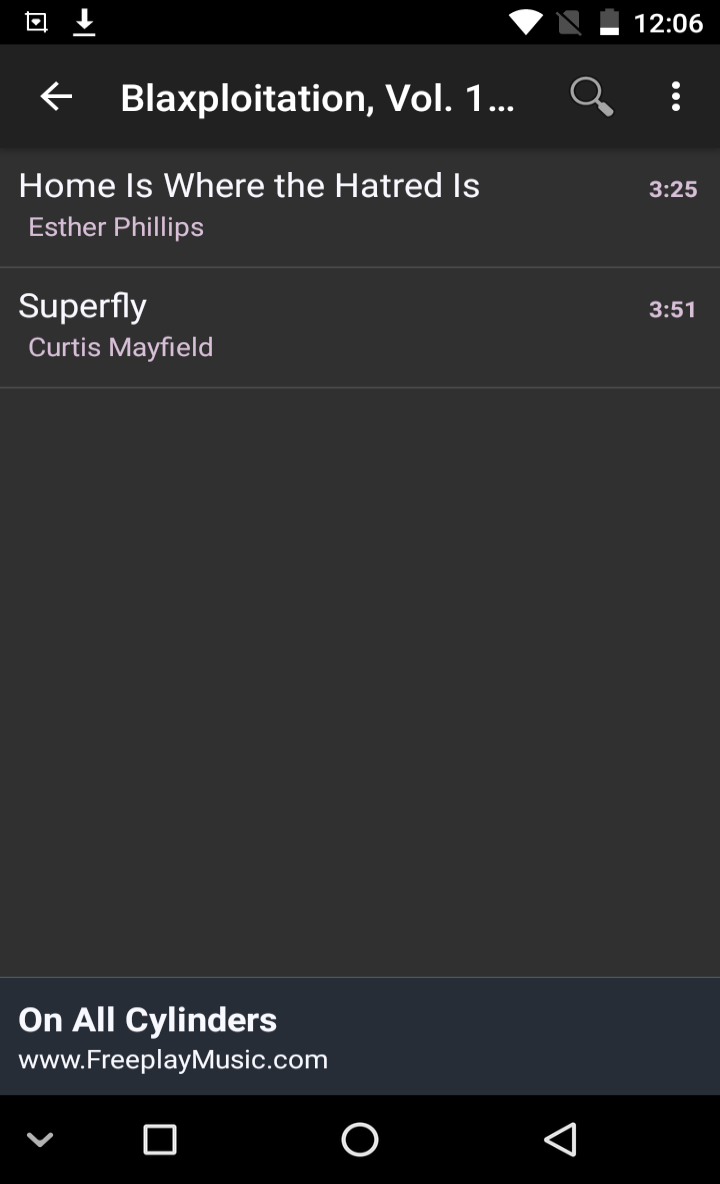Go back using the app bar arrow

coord(57,97)
